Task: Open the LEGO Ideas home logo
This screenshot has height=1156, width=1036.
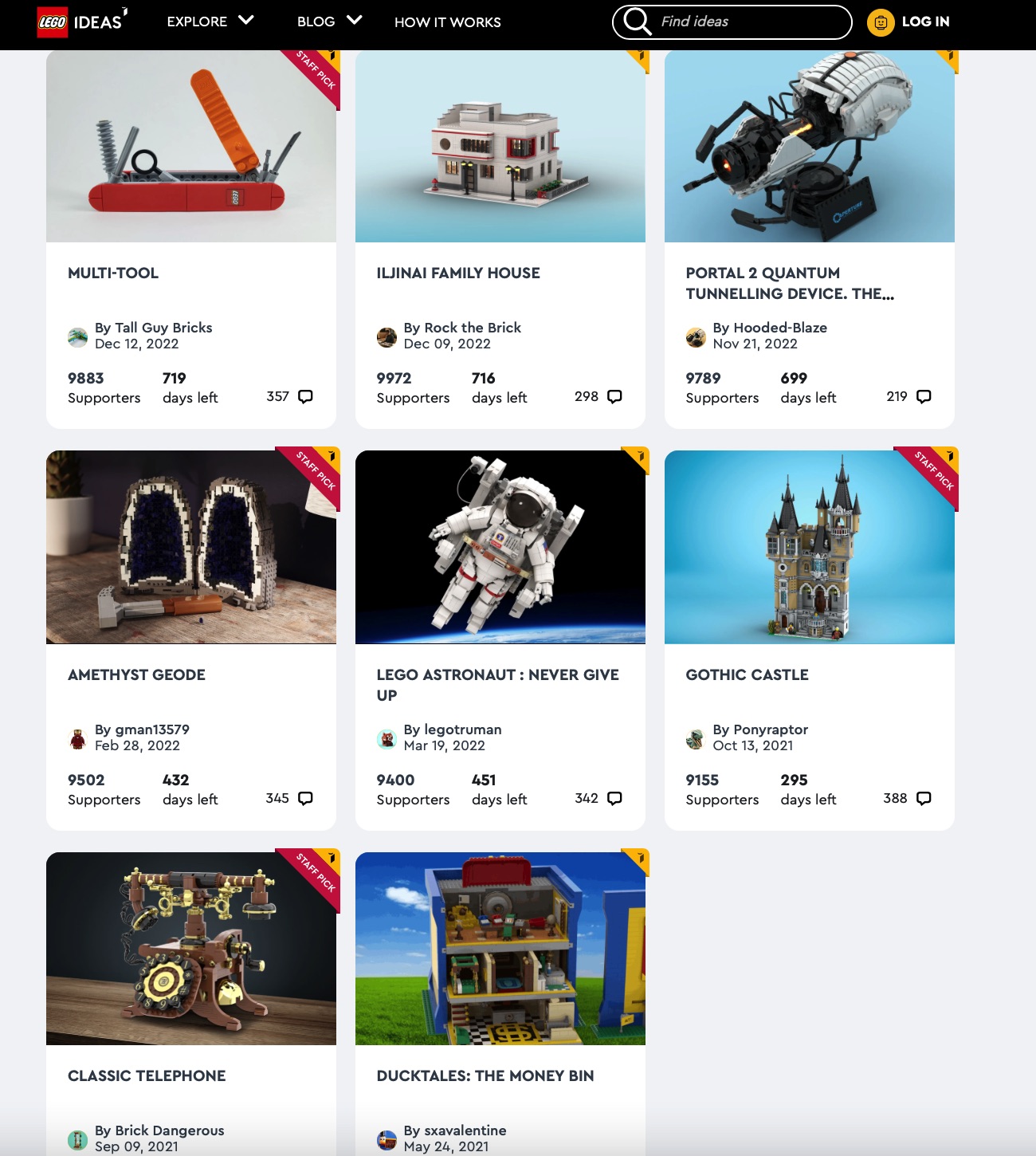Action: coord(81,22)
